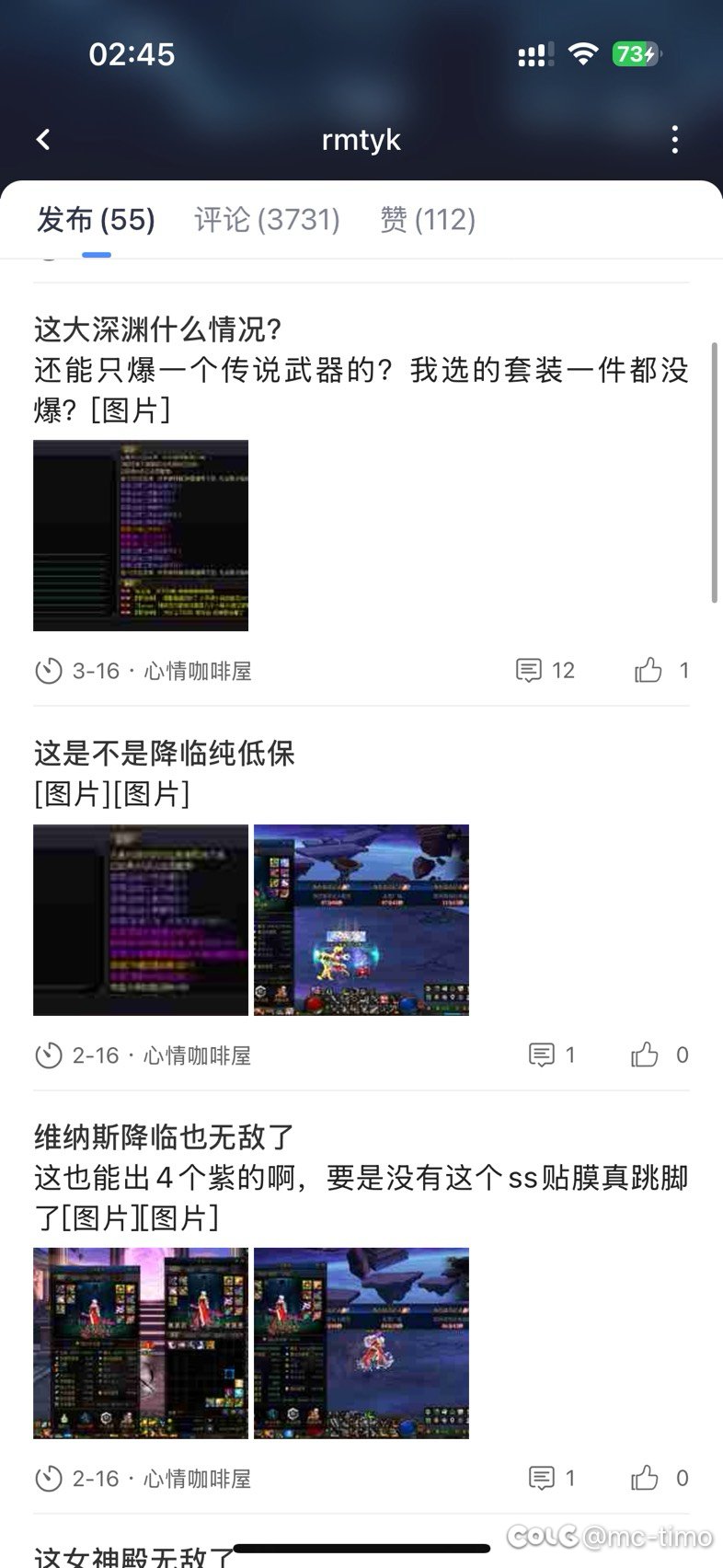View the second image in 降临纯低保 post
723x1568 pixels.
[x=361, y=920]
